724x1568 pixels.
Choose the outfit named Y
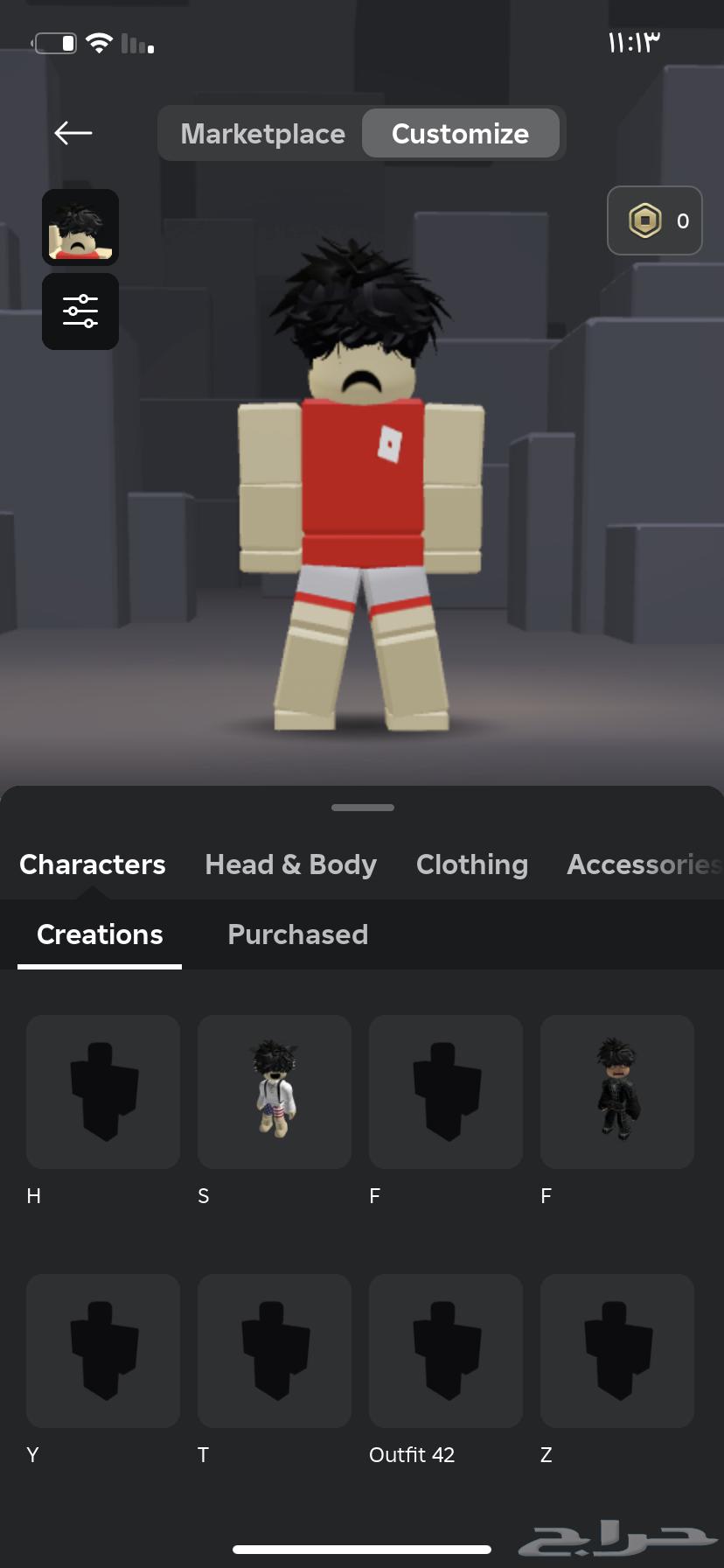pos(103,1351)
